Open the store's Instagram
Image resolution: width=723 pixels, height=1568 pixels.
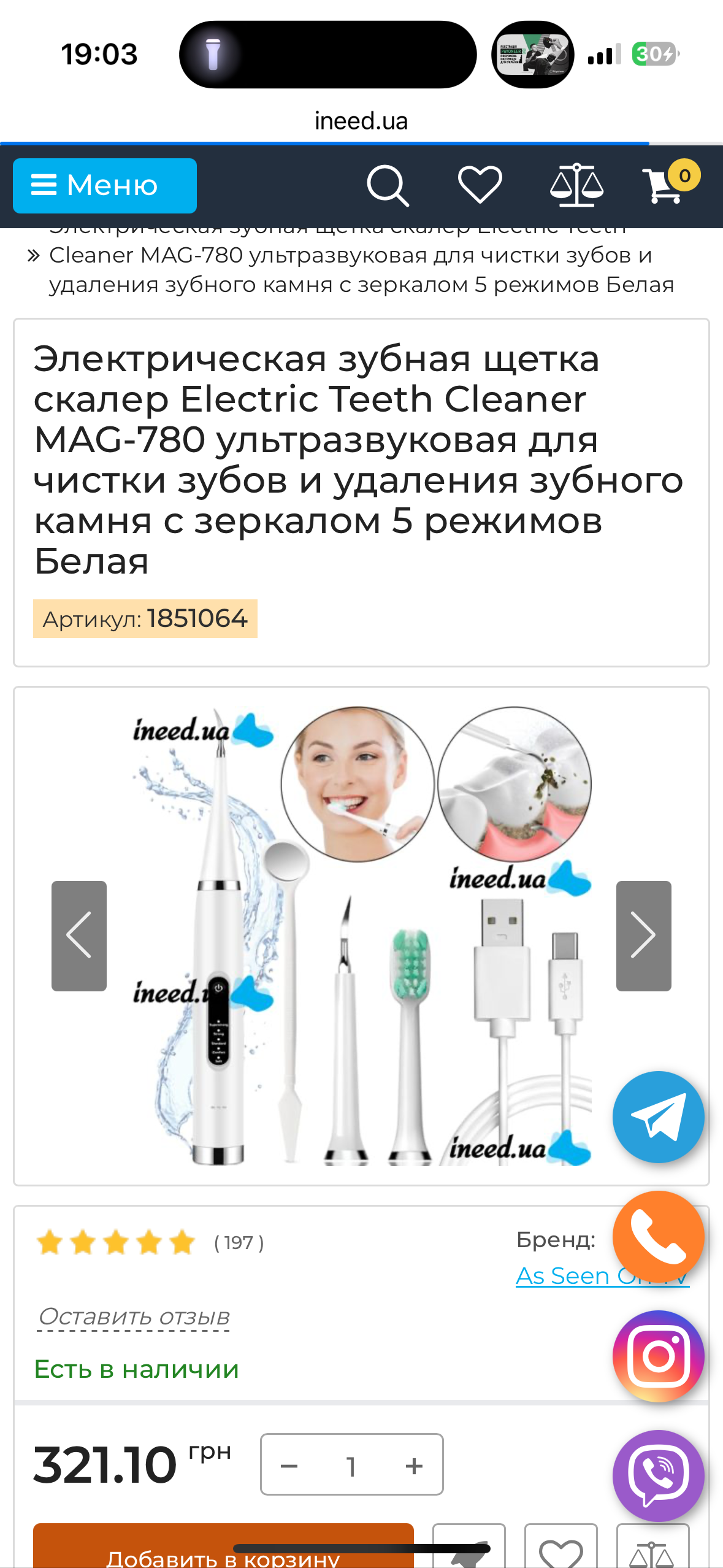(x=658, y=1356)
